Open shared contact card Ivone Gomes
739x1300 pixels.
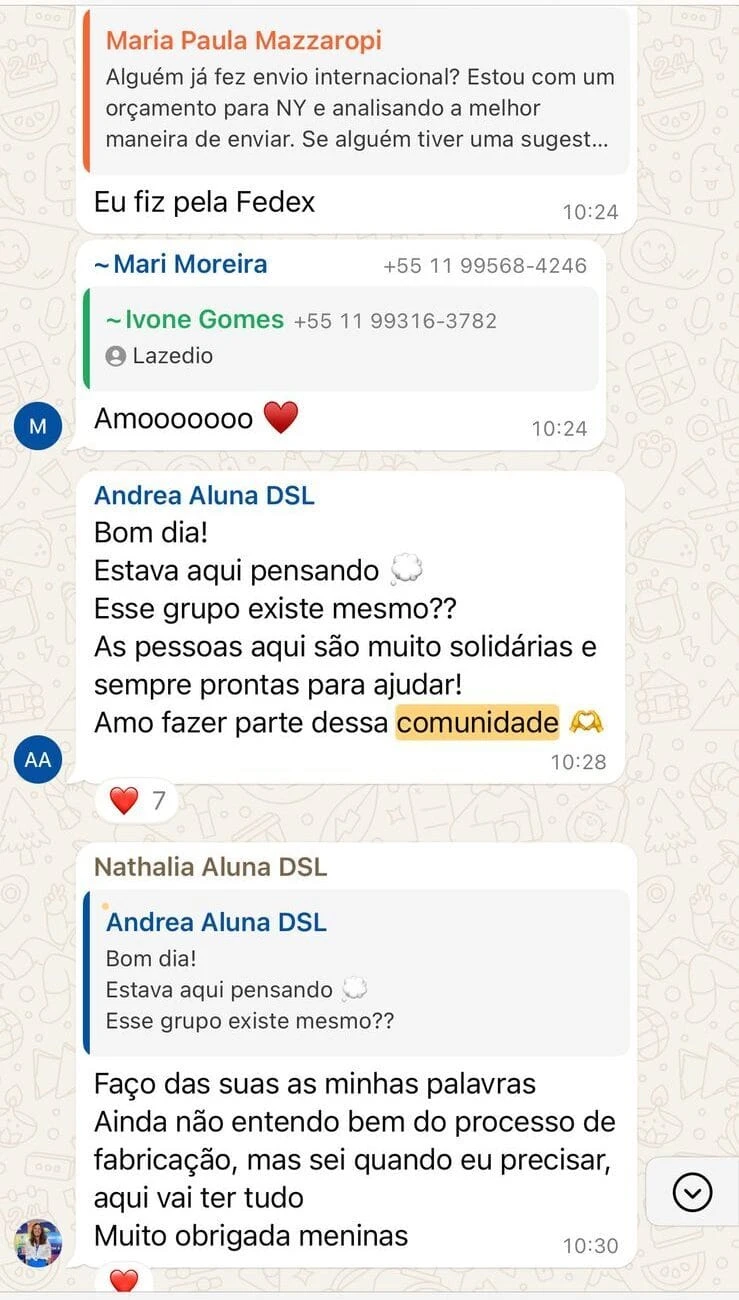pos(342,337)
